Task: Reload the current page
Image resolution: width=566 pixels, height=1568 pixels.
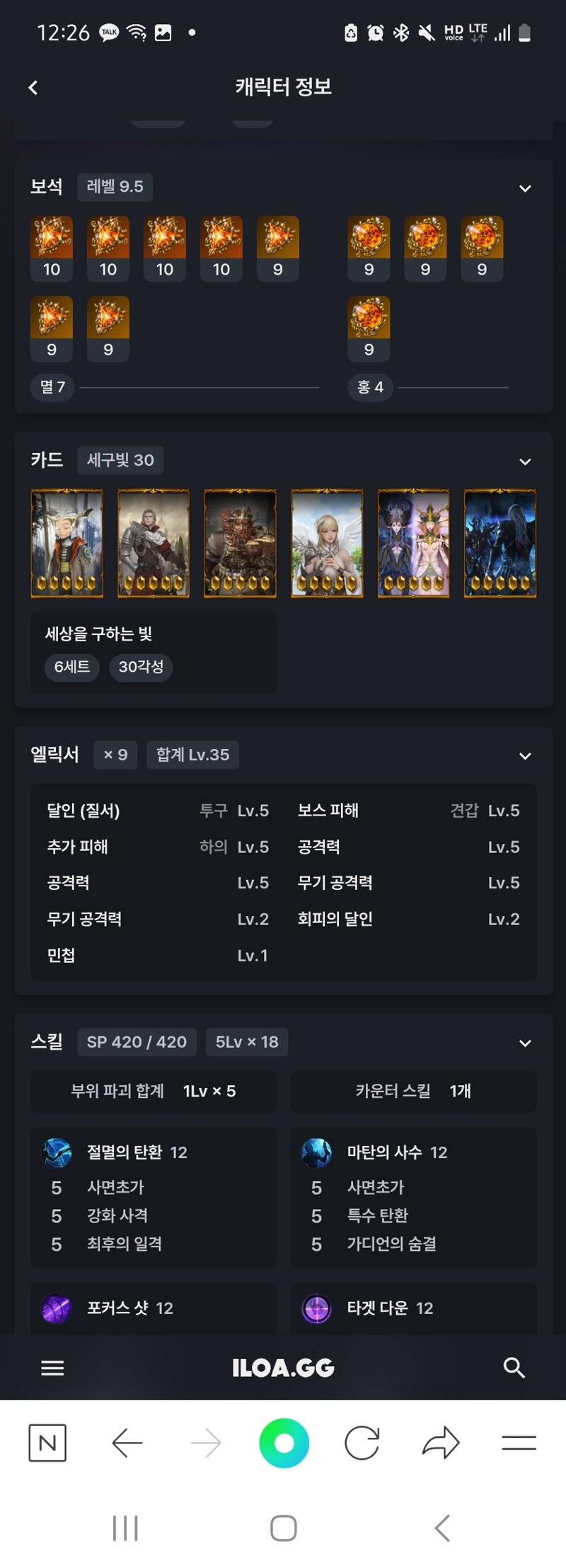Action: coord(362,1443)
